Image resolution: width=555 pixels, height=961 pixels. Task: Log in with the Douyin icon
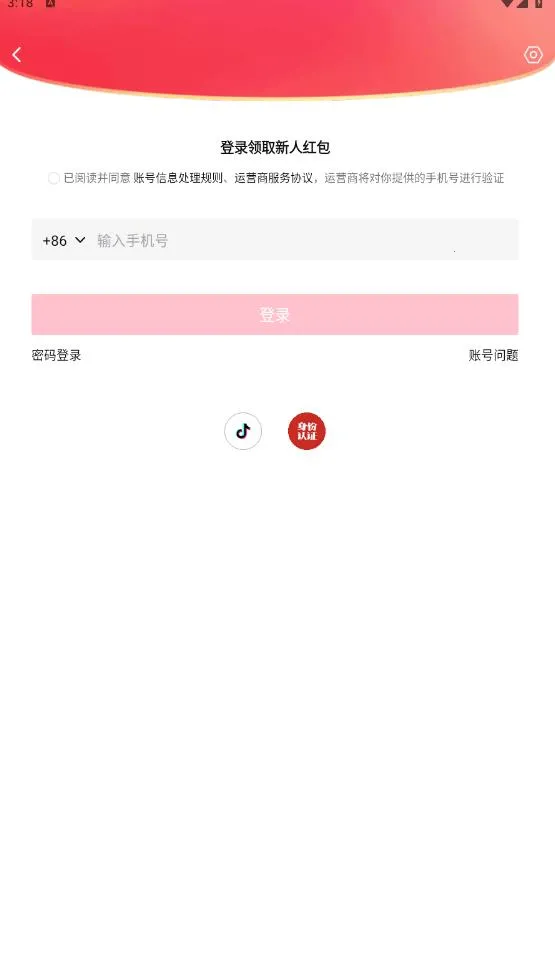pos(243,431)
